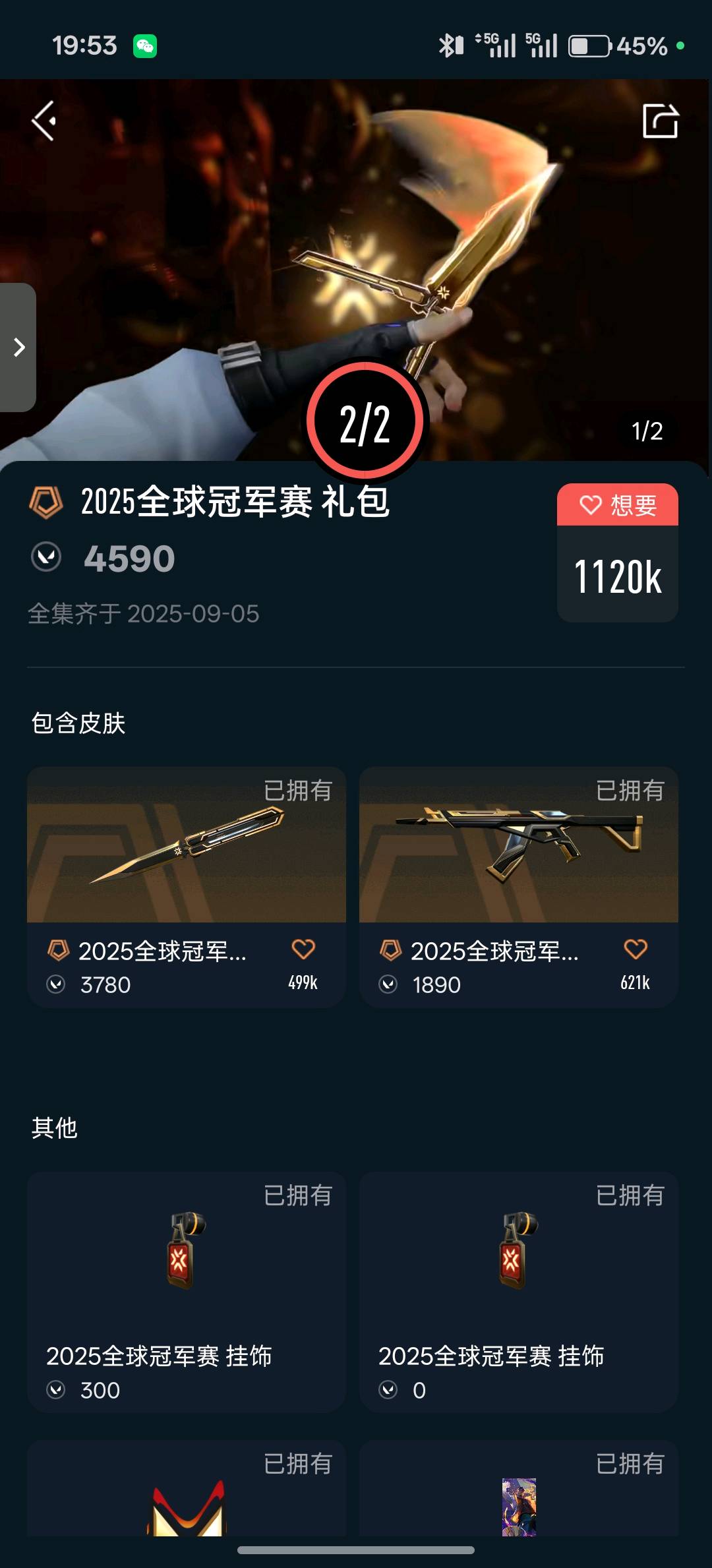Expand the side panel arrow tab
This screenshot has width=712, height=1568.
click(x=18, y=347)
